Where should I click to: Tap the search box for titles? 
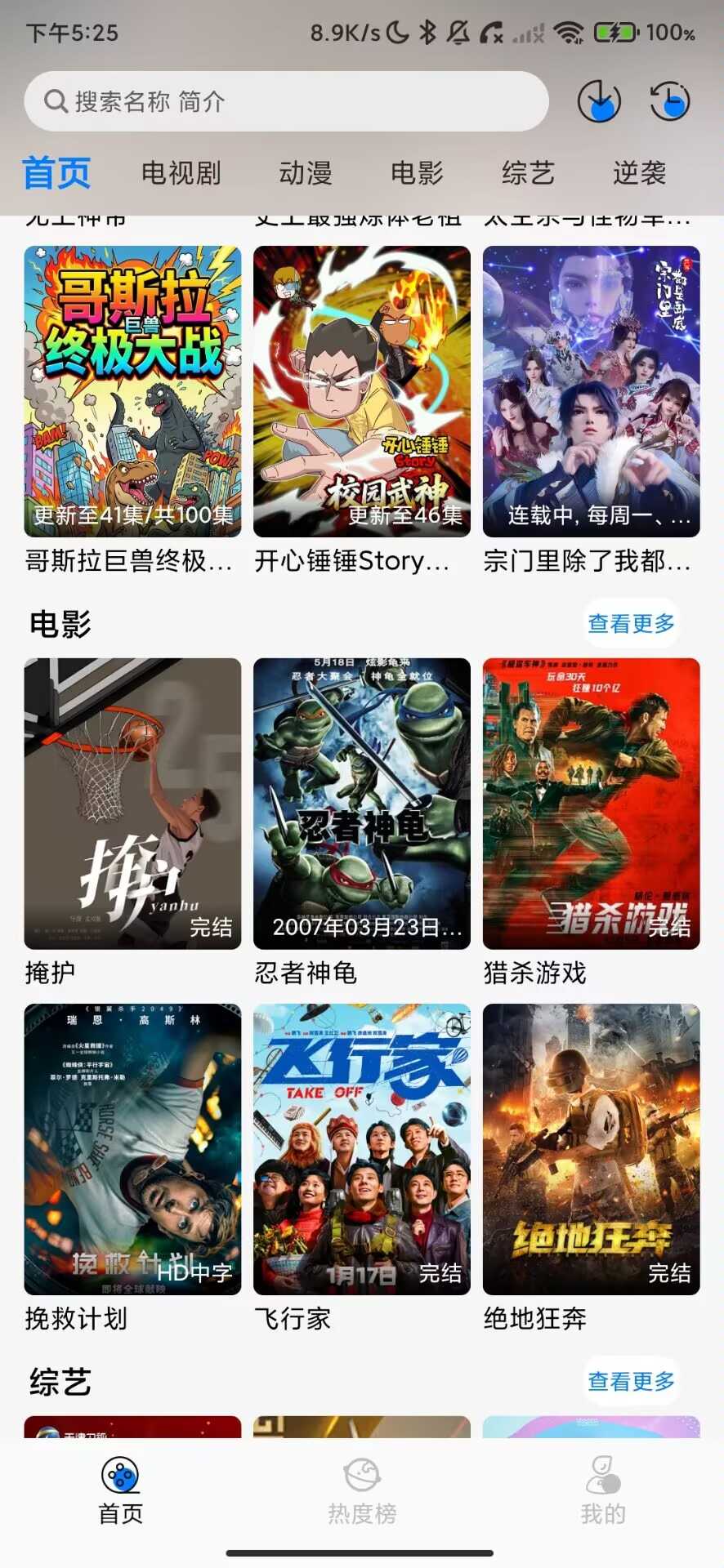[286, 101]
